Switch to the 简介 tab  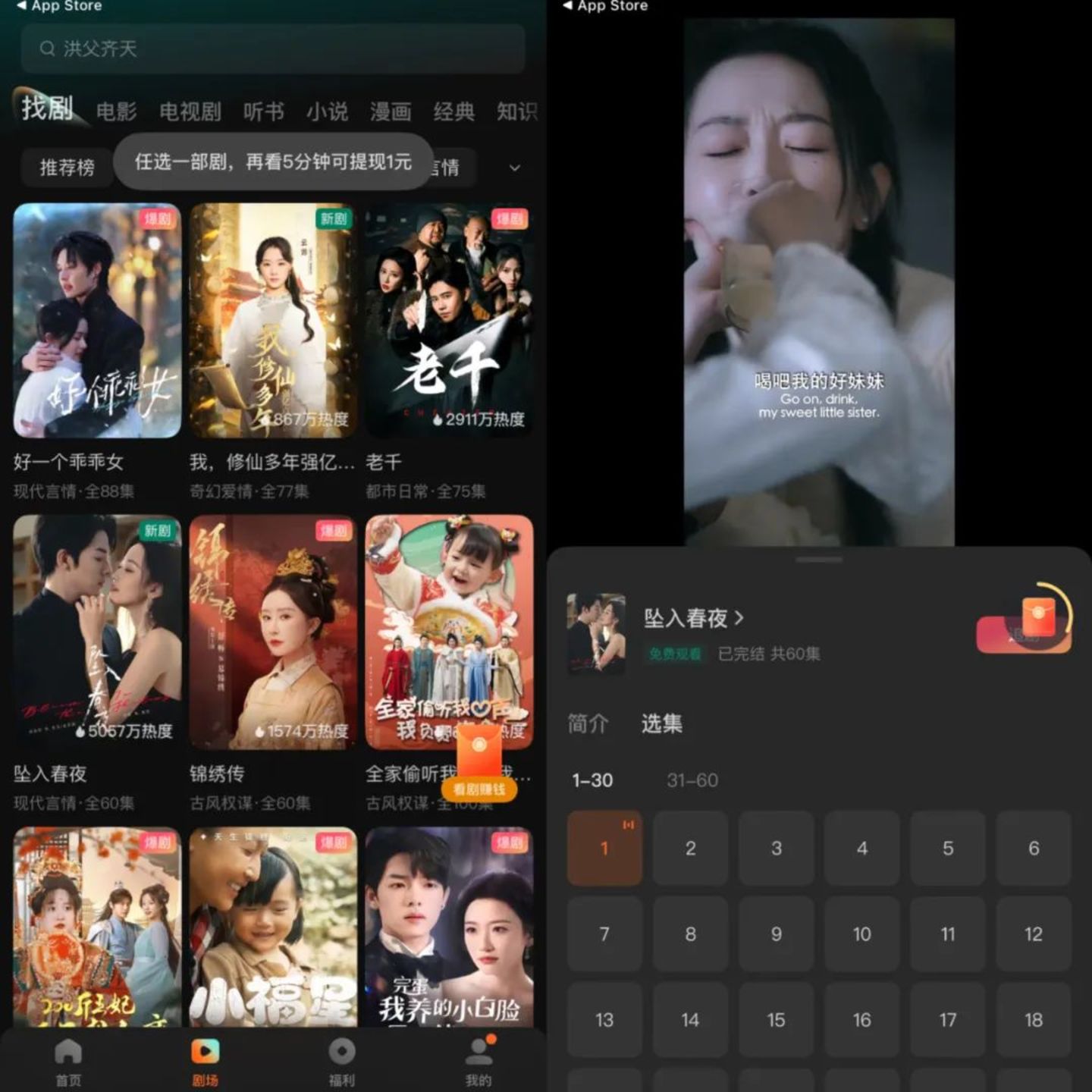tap(588, 723)
